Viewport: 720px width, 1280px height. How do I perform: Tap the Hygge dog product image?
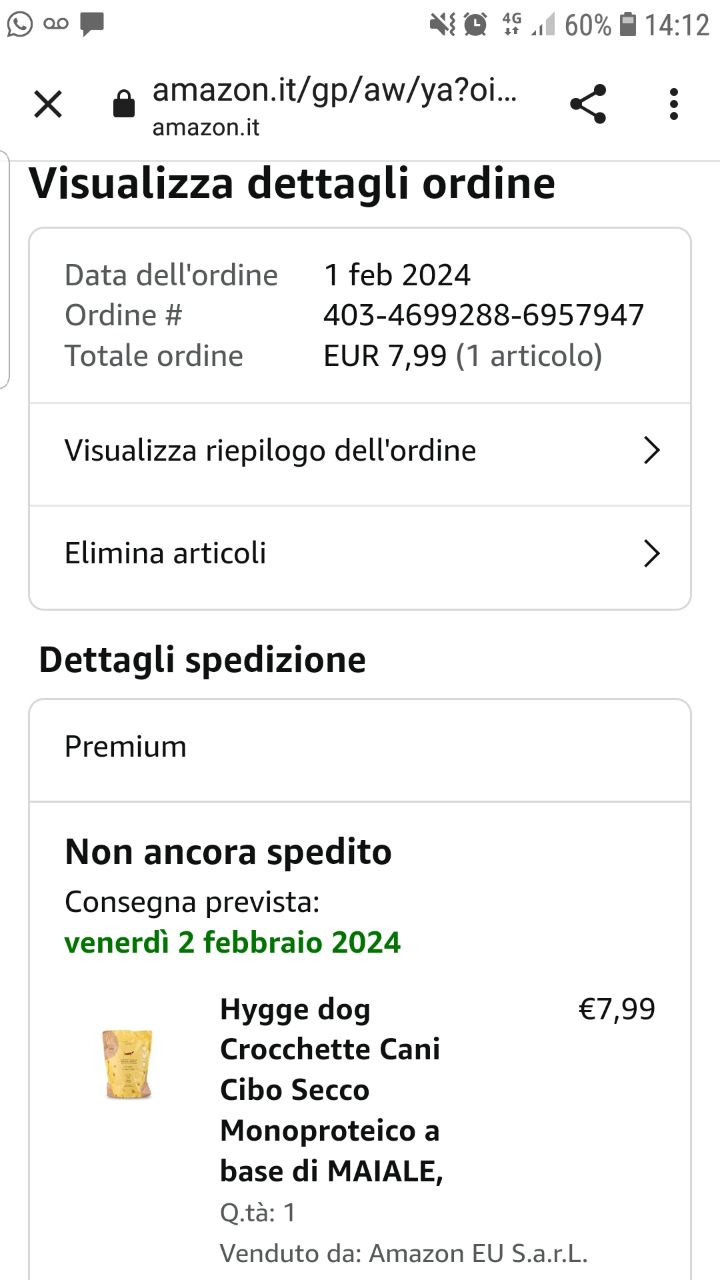pyautogui.click(x=128, y=1065)
